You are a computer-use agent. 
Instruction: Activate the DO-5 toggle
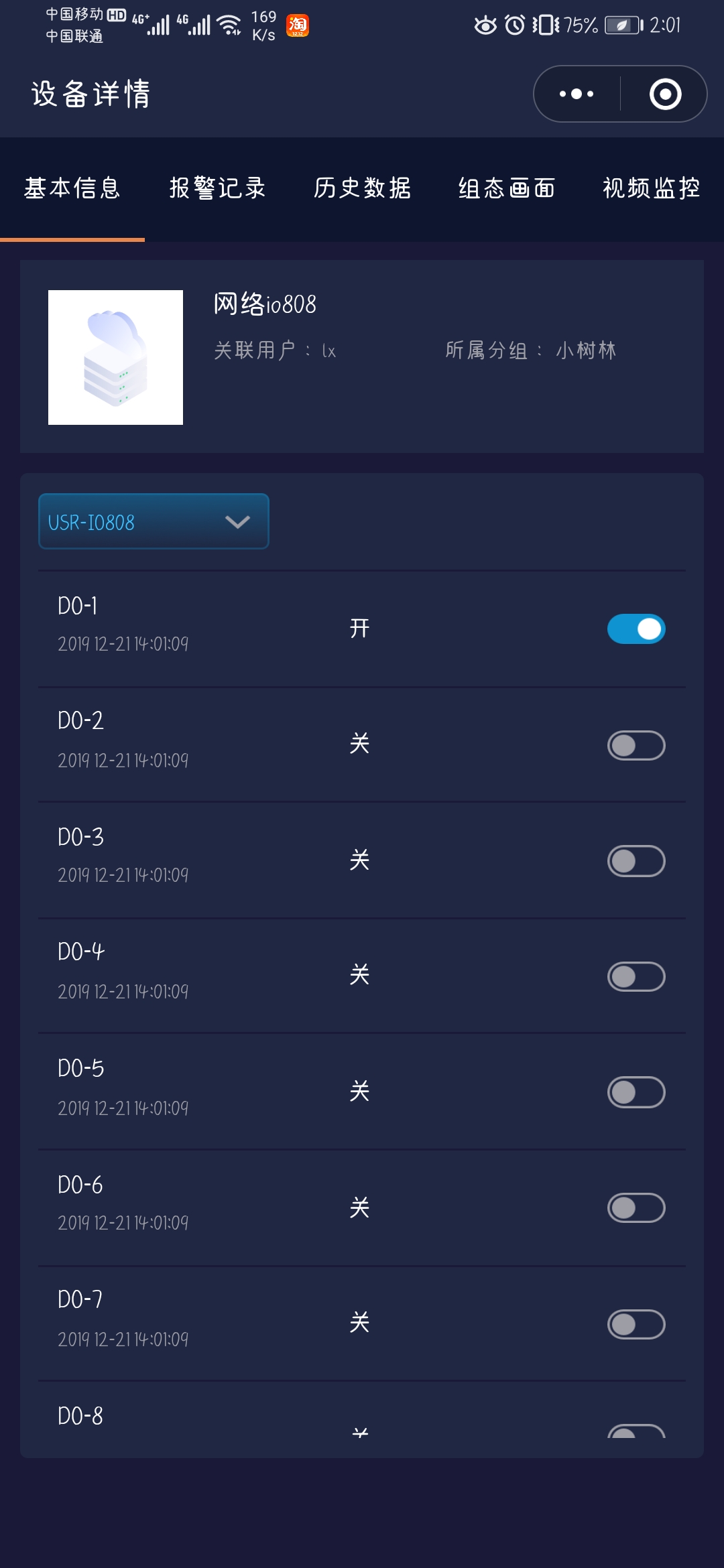pos(636,1092)
